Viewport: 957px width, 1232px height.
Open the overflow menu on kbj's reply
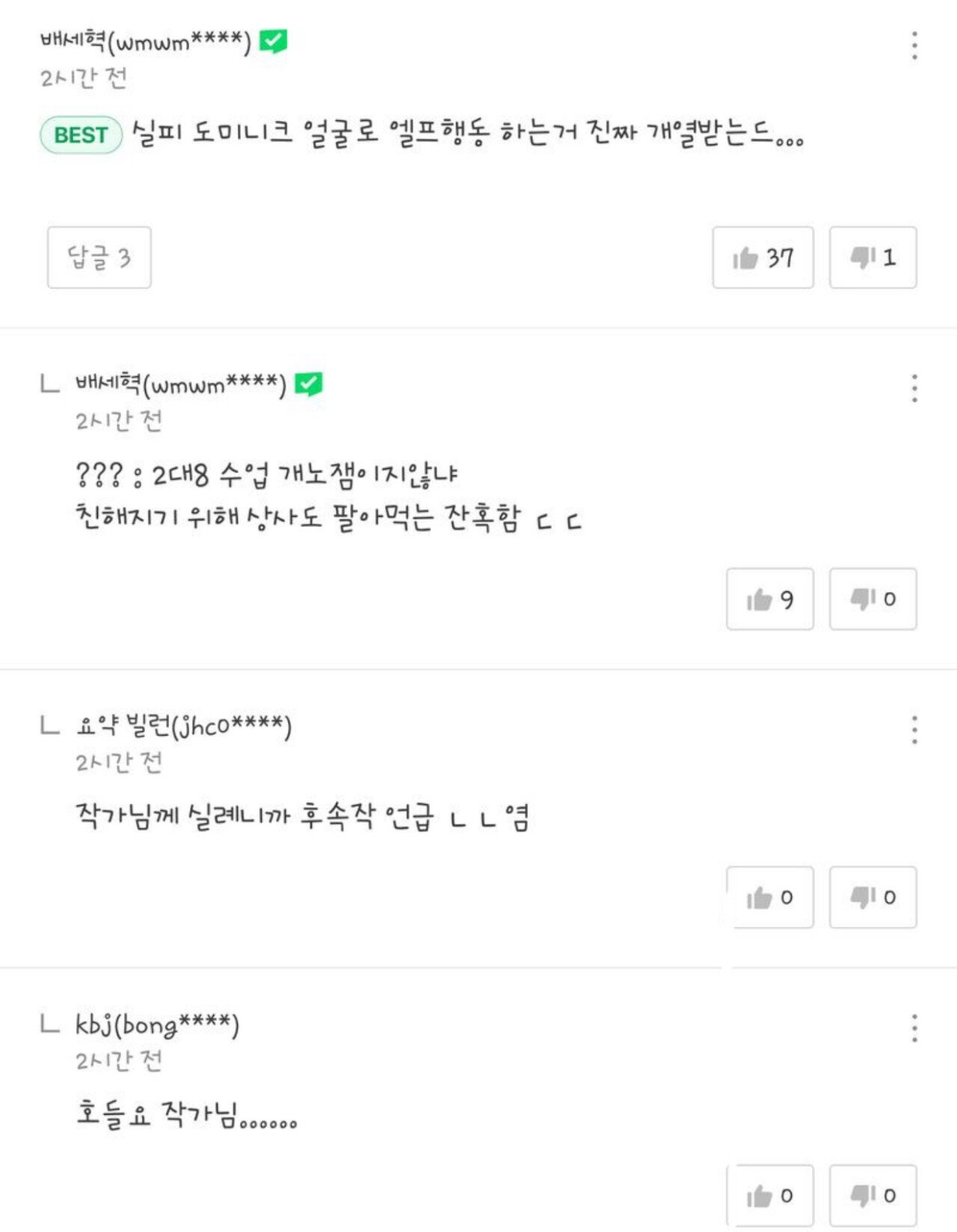pyautogui.click(x=914, y=1029)
